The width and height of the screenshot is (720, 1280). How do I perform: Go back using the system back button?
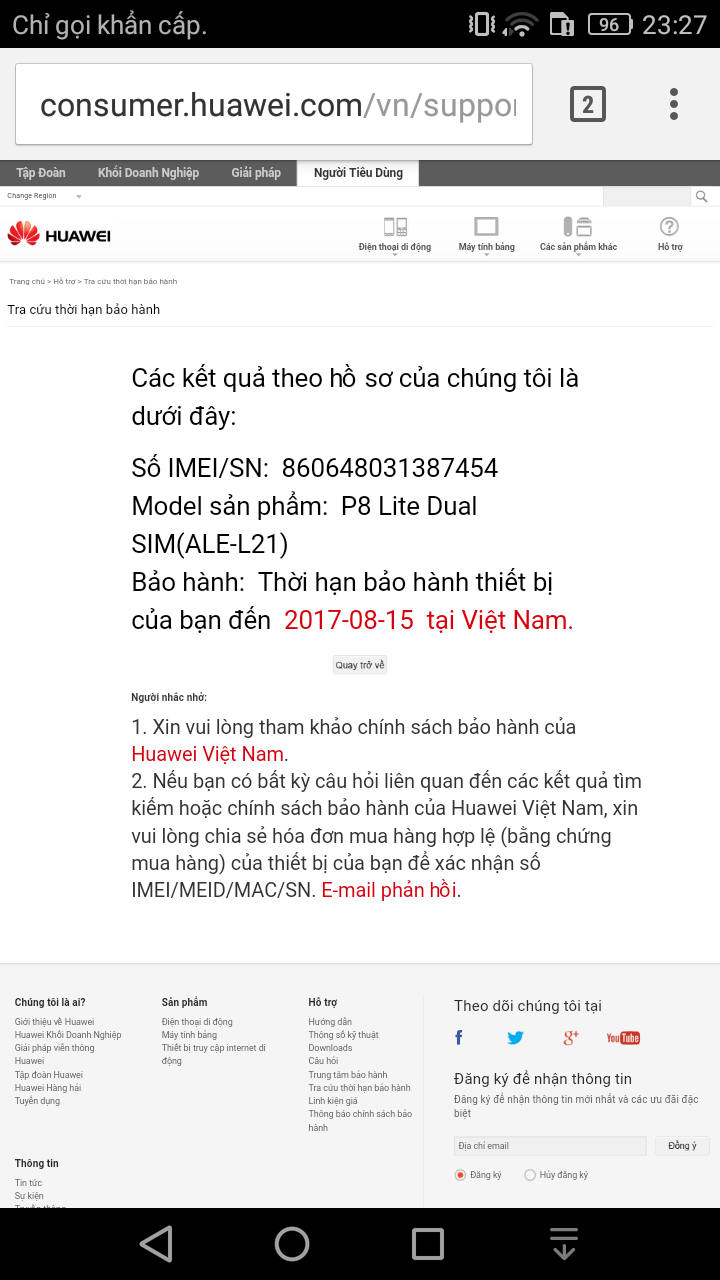(x=156, y=1244)
